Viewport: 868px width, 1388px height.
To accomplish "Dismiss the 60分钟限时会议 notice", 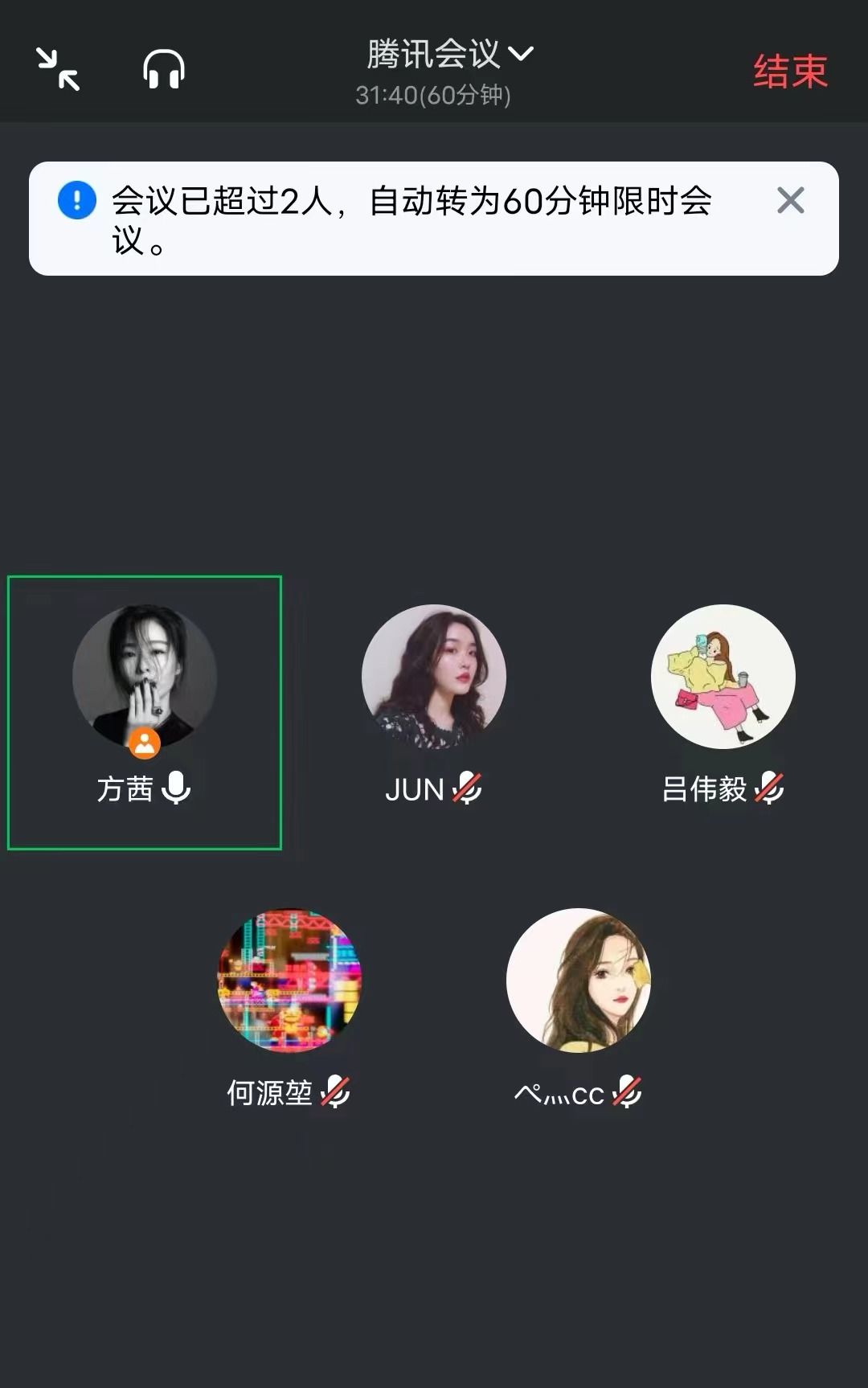I will click(790, 200).
